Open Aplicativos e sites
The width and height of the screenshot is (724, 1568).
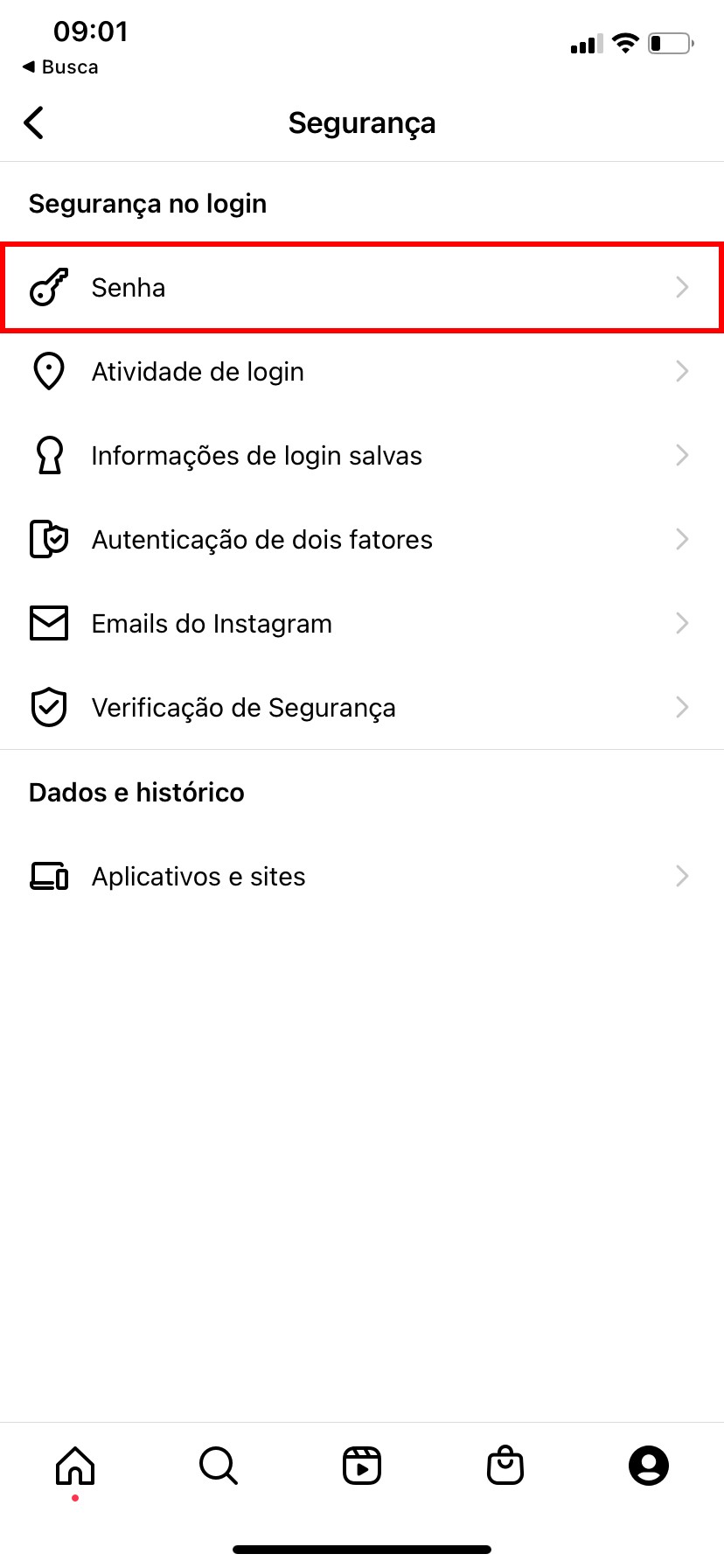(x=362, y=877)
